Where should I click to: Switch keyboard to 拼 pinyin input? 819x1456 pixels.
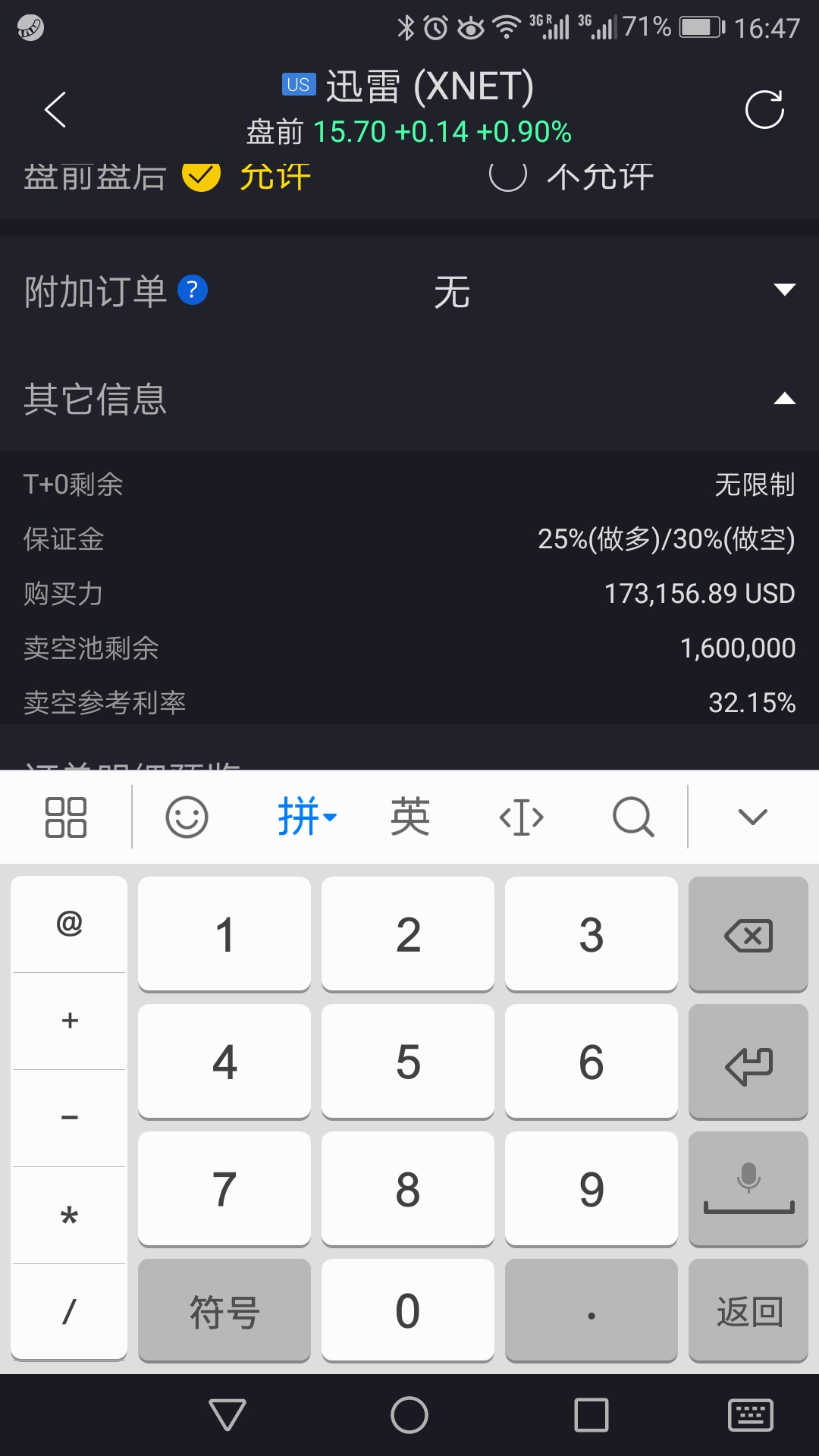coord(306,817)
